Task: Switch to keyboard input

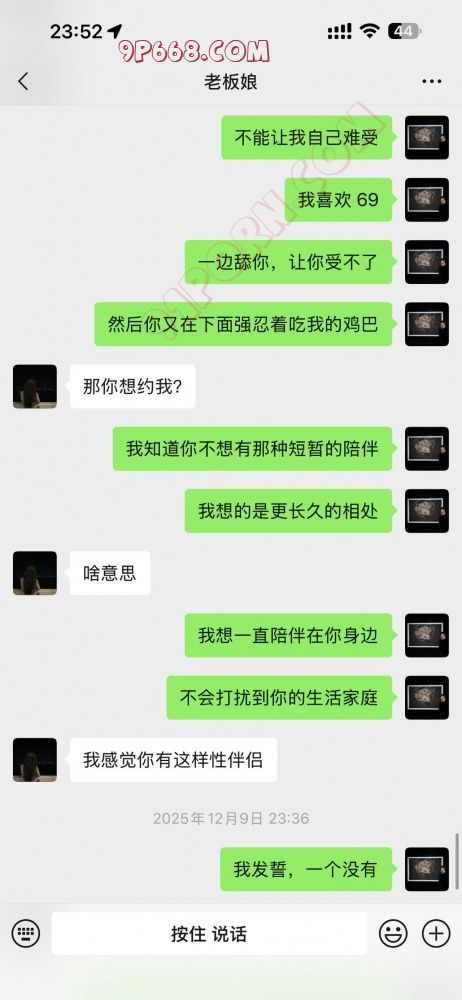Action: click(26, 934)
